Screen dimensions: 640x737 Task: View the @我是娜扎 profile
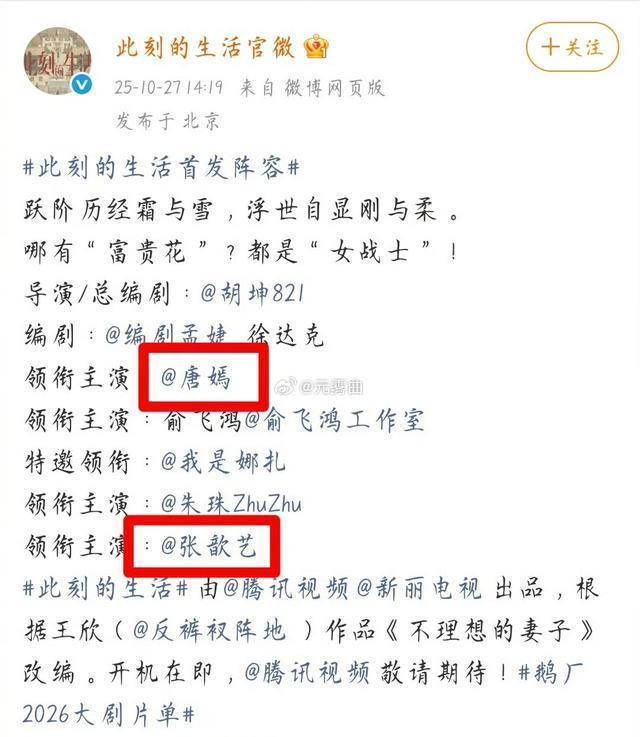(223, 461)
